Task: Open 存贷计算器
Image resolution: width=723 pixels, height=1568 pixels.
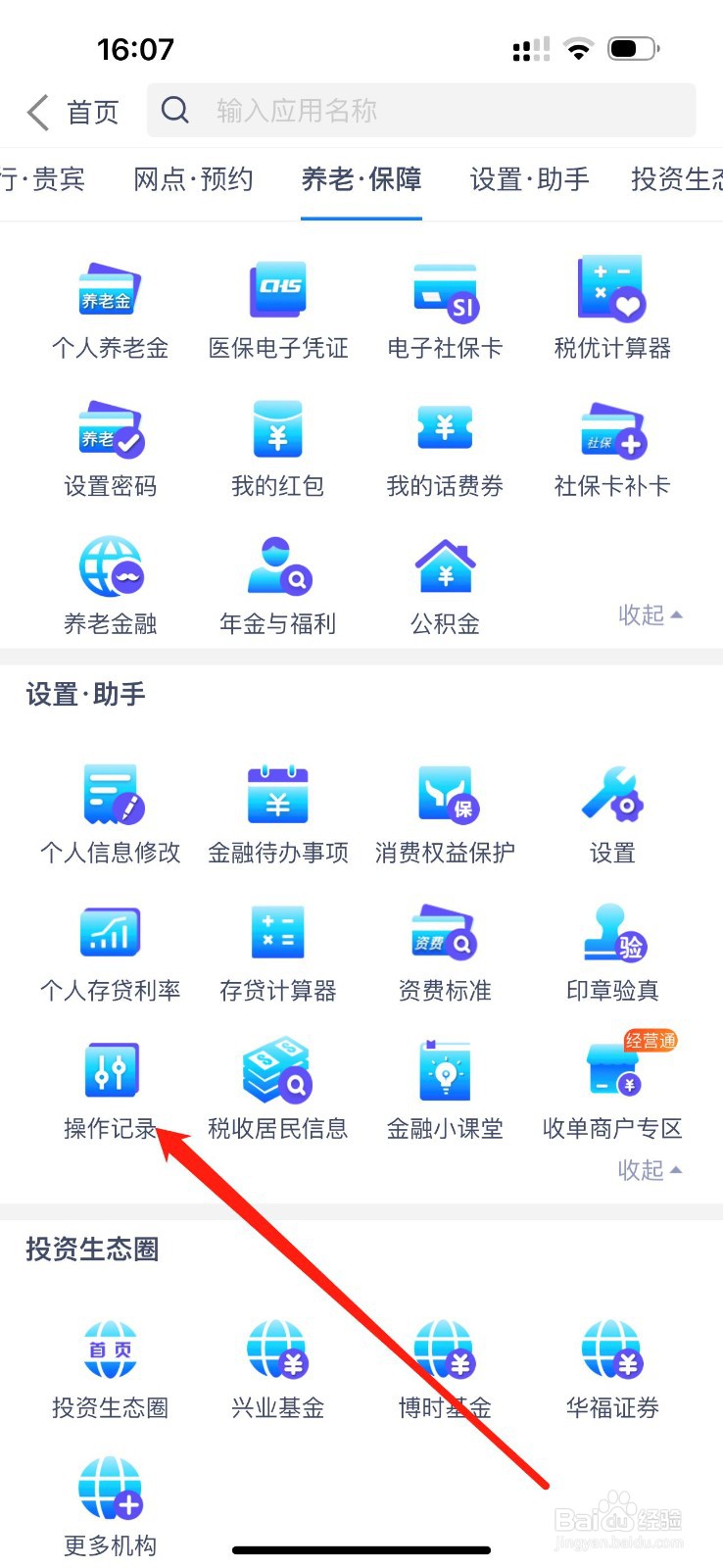Action: 278,953
